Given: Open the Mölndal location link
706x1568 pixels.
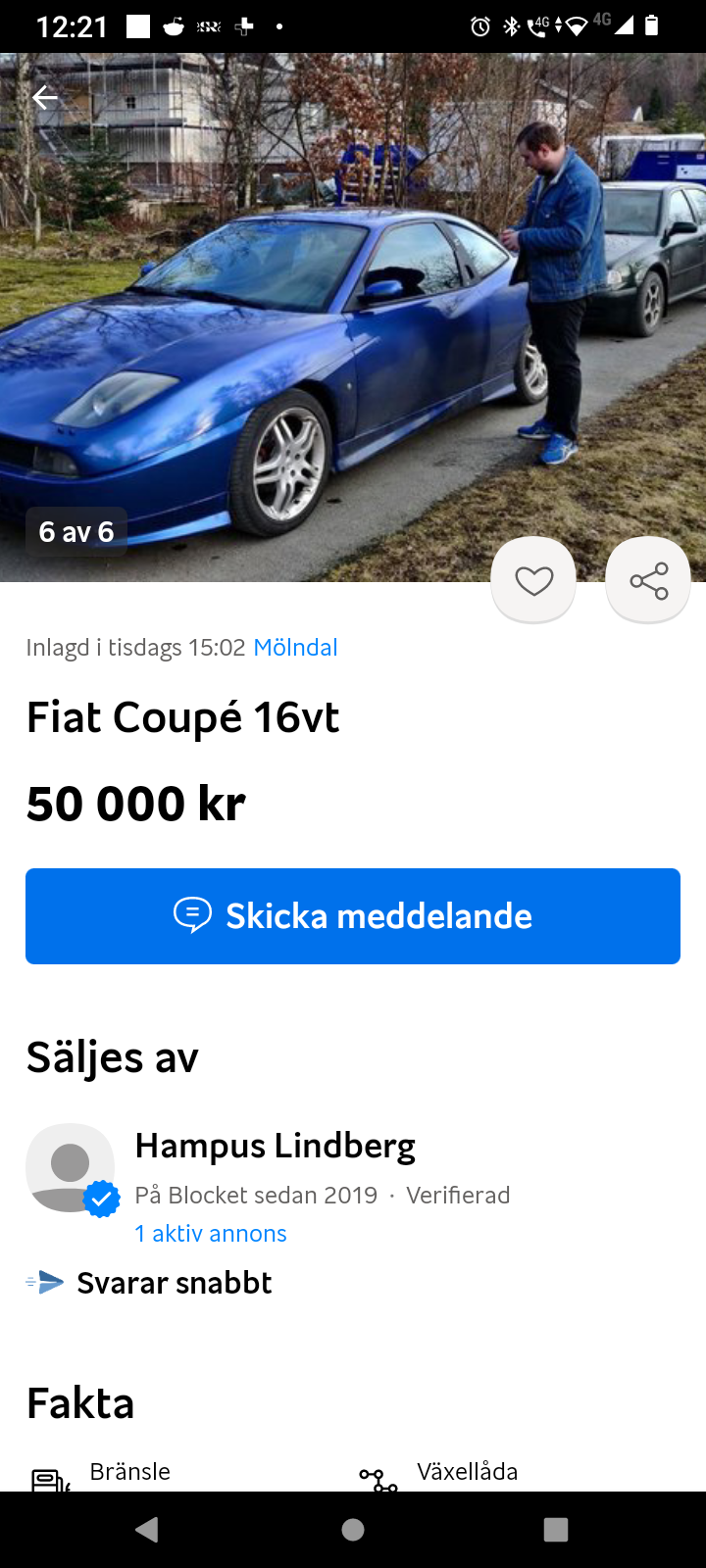Looking at the screenshot, I should pos(295,648).
